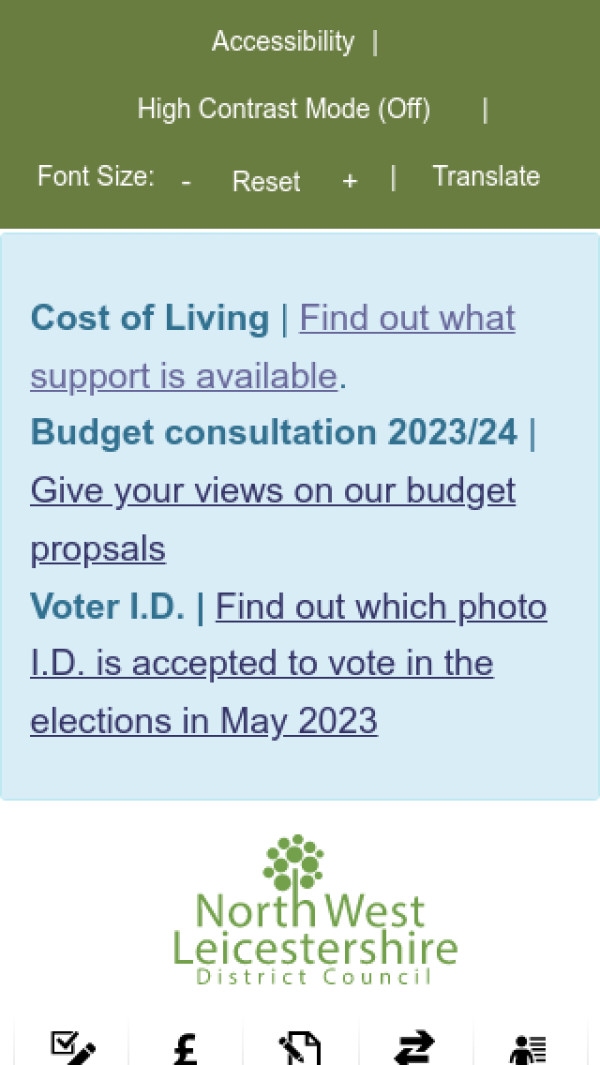
Task: Decrease font size with the minus control
Action: (x=186, y=182)
